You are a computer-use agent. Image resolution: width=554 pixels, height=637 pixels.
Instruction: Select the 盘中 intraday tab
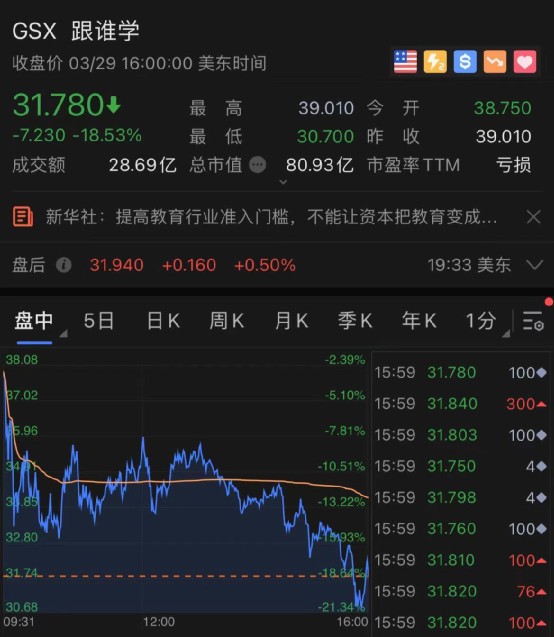[x=34, y=321]
